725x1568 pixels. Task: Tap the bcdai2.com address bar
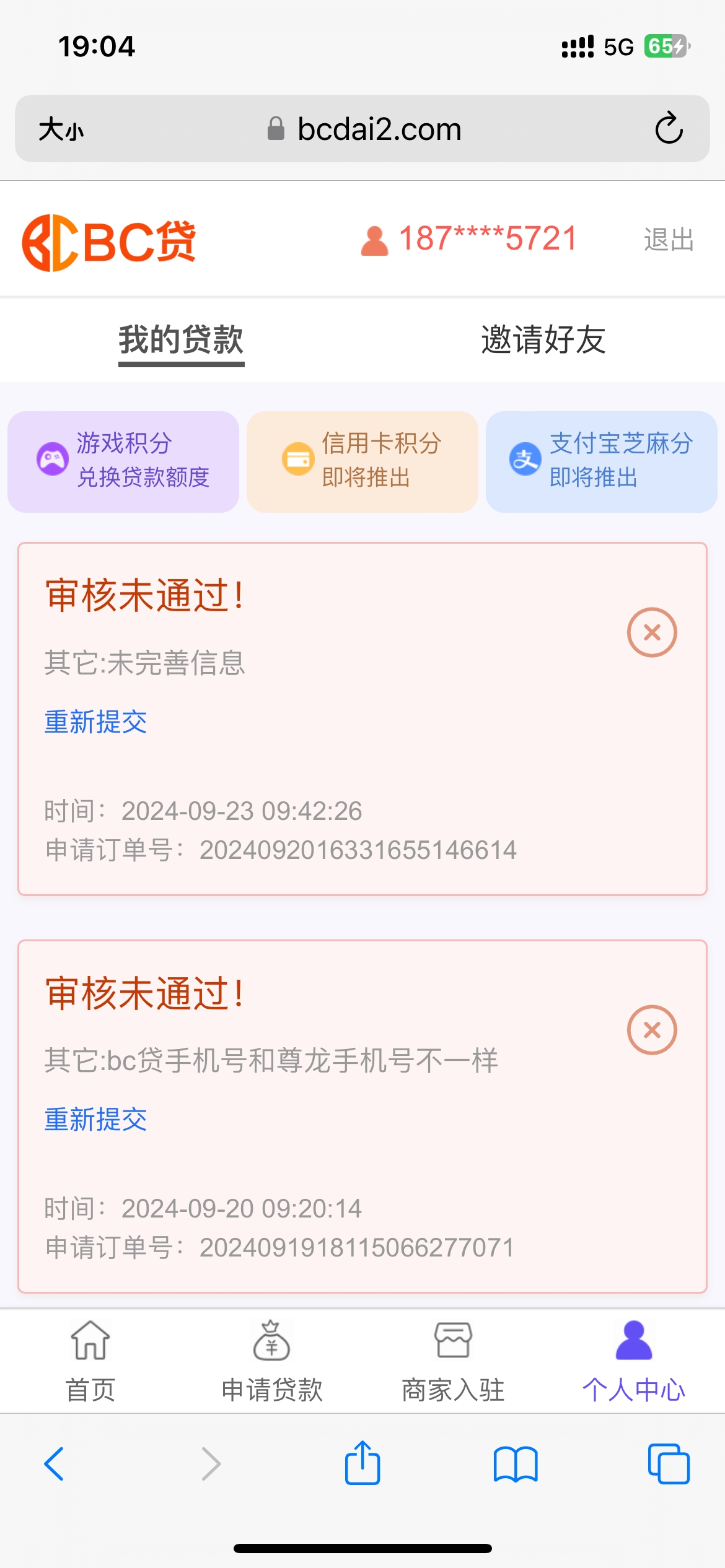(362, 129)
